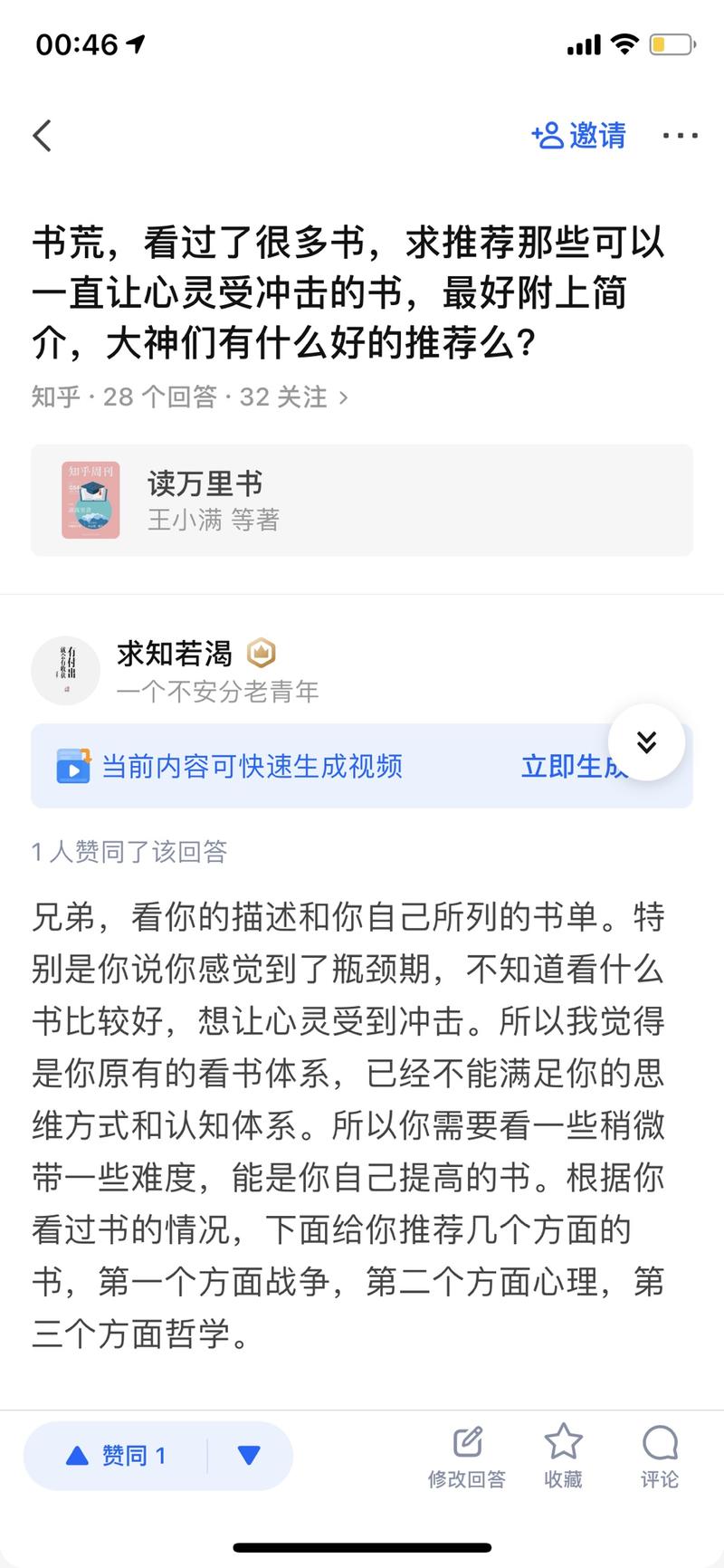The width and height of the screenshot is (724, 1568).
Task: Open the more options ellipsis menu
Action: (x=681, y=135)
